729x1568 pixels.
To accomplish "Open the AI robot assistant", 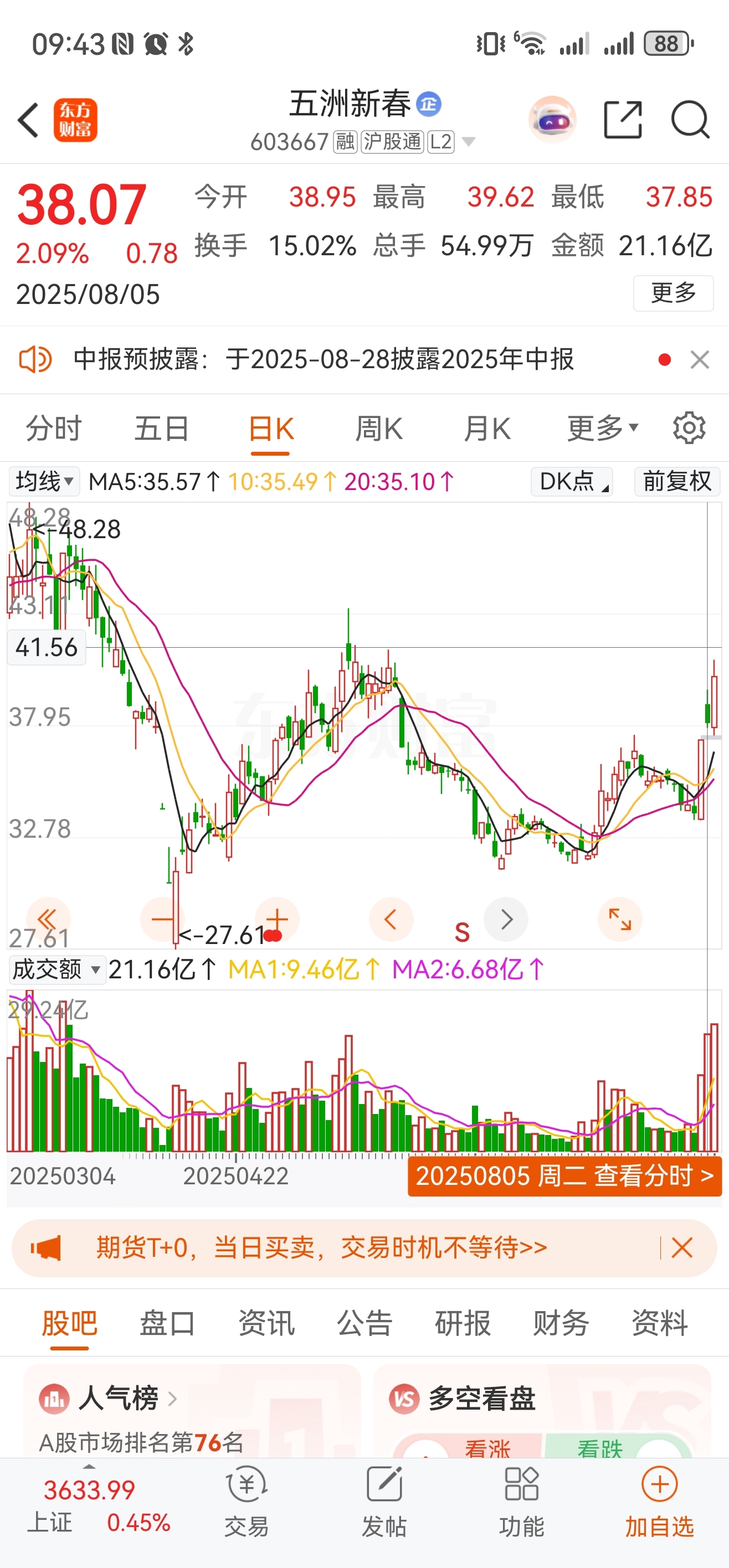I will (x=552, y=120).
